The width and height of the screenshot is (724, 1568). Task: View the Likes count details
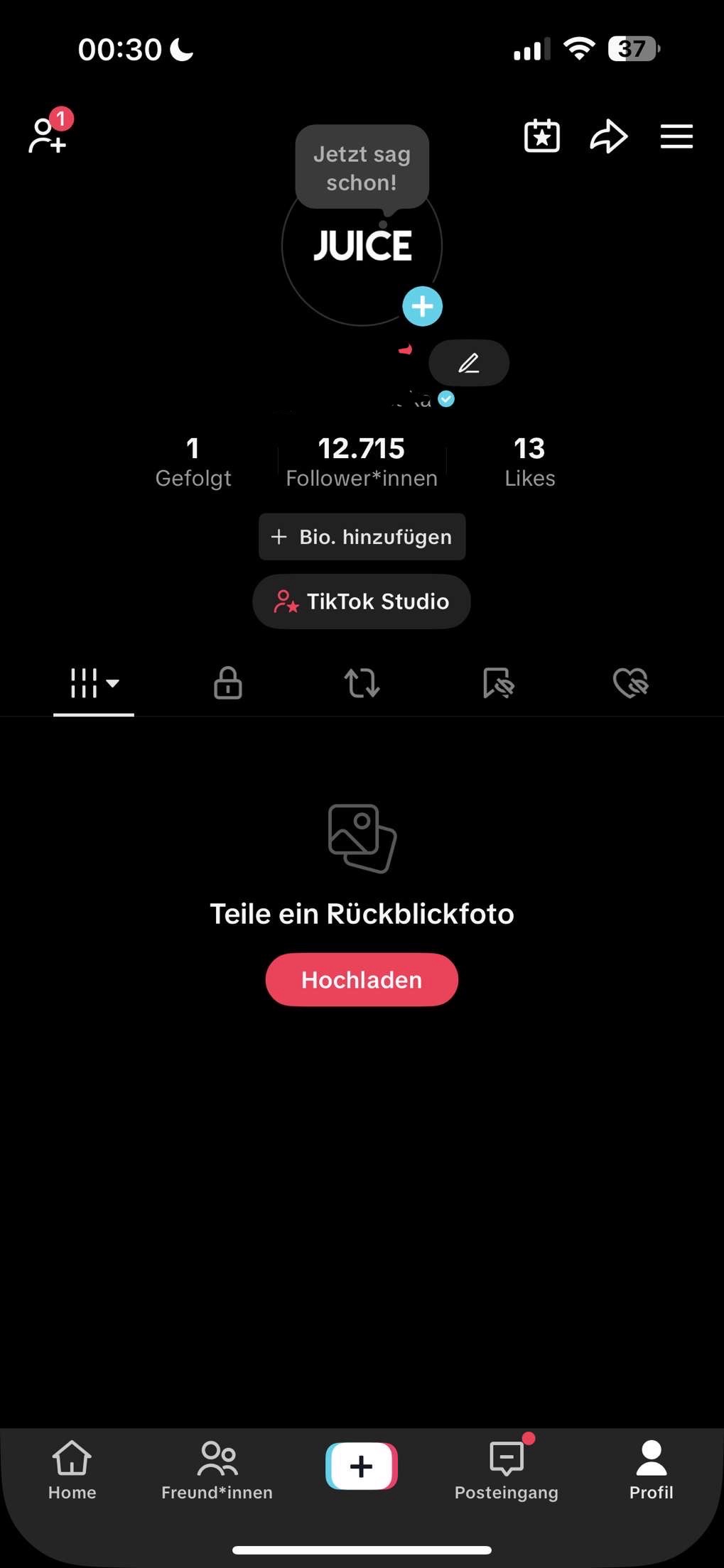click(x=530, y=462)
